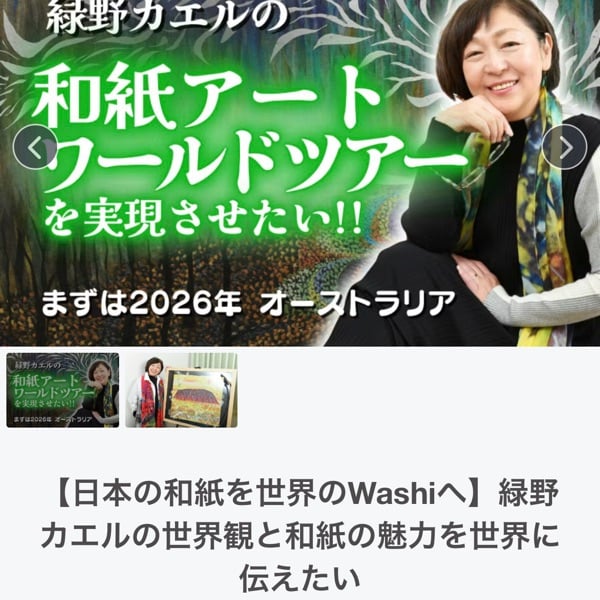Screen dimensions: 600x600
Task: Advance to the next carousel image
Action: click(x=564, y=149)
